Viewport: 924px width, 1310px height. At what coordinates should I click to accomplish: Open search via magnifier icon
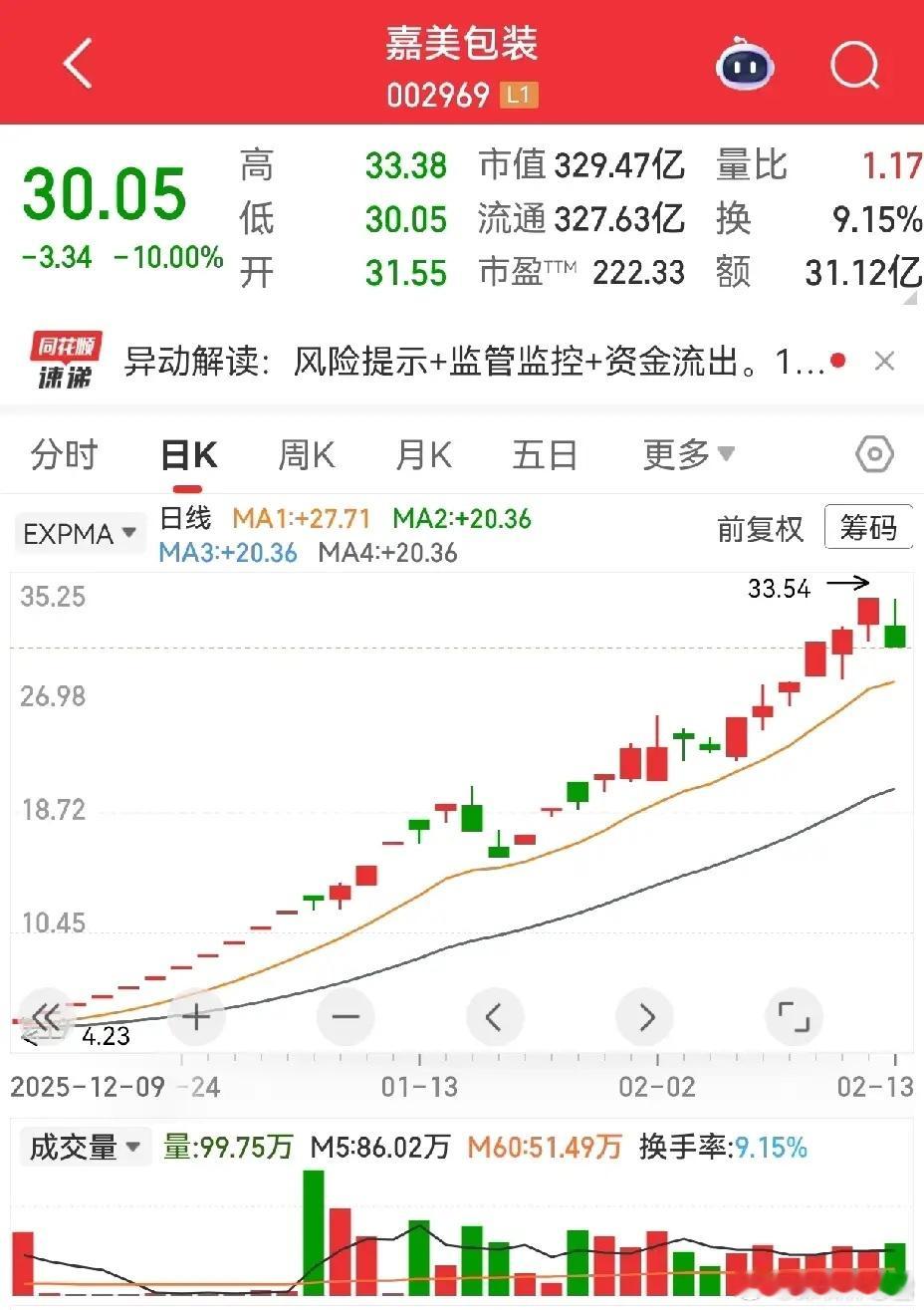[854, 66]
